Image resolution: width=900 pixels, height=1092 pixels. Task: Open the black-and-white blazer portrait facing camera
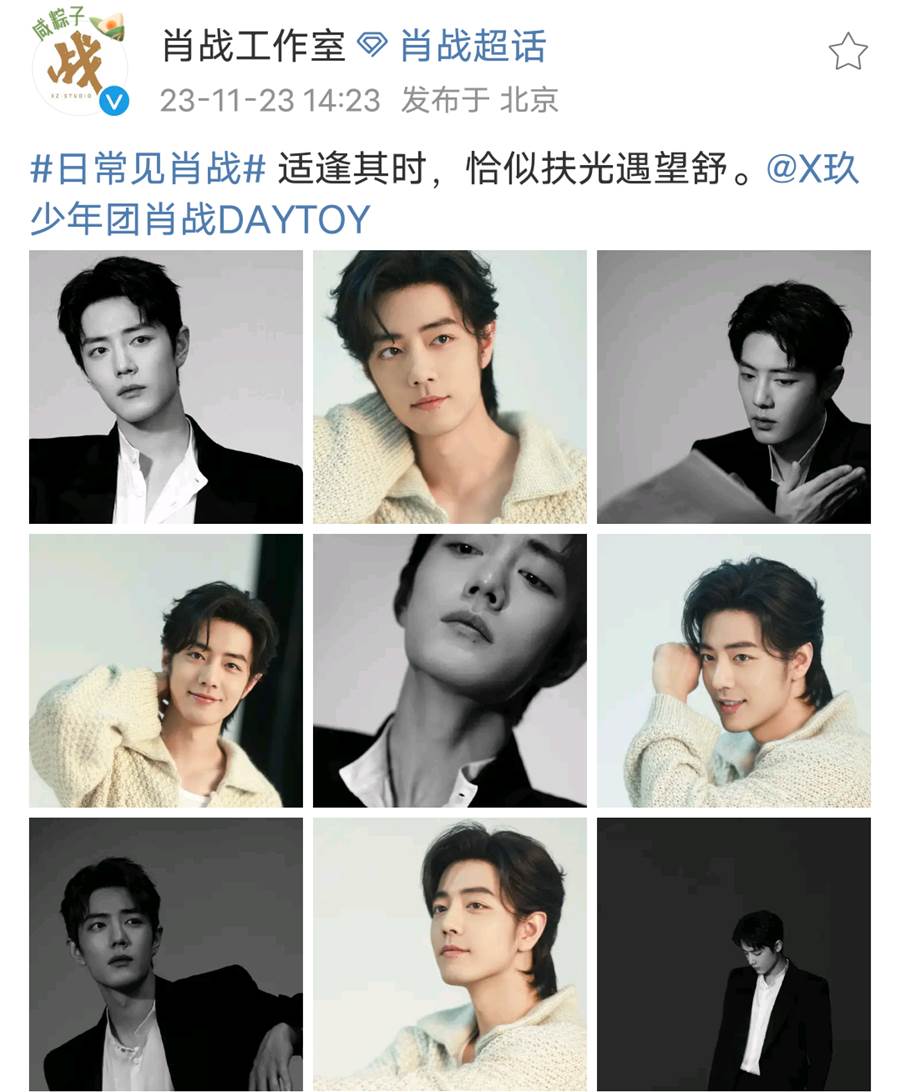pos(165,387)
